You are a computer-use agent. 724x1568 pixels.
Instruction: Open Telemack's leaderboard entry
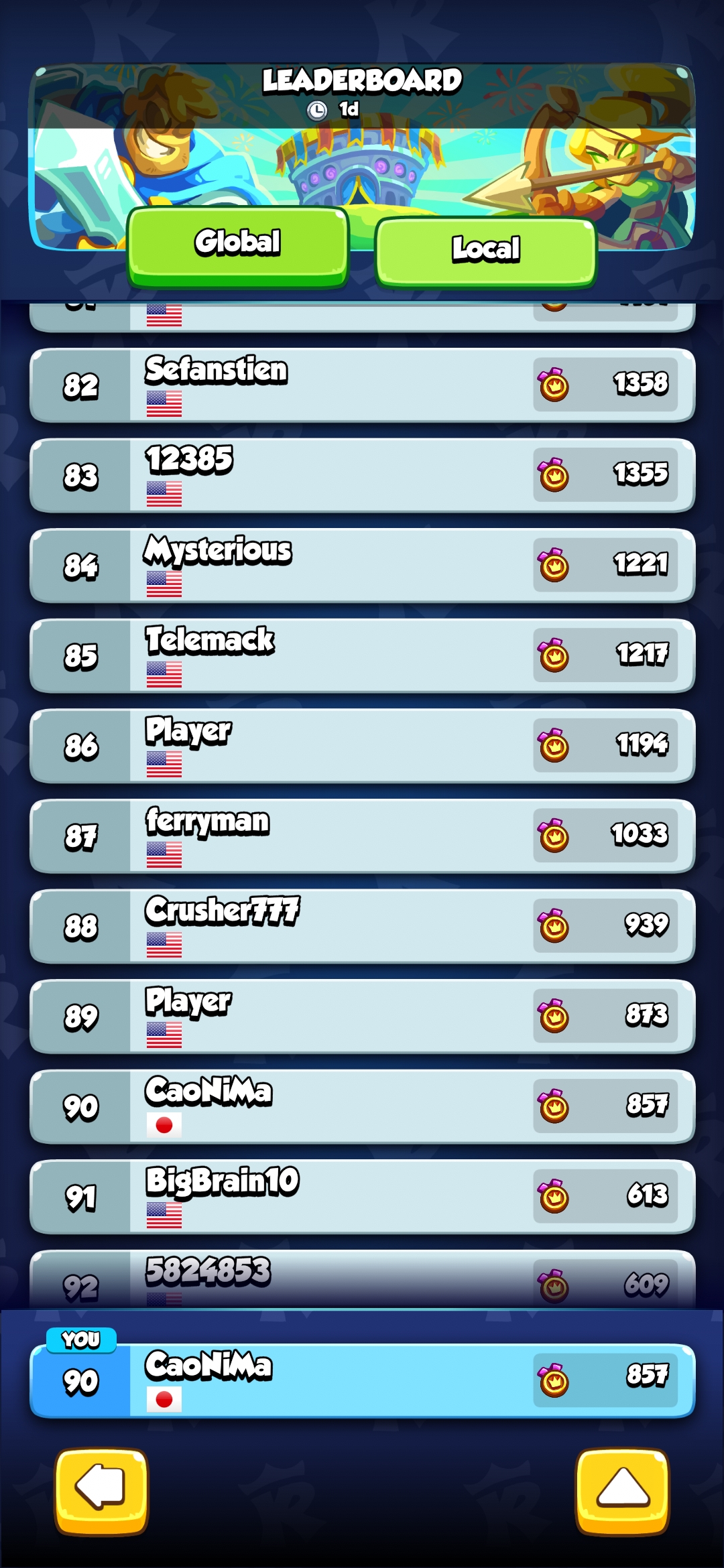pyautogui.click(x=362, y=656)
